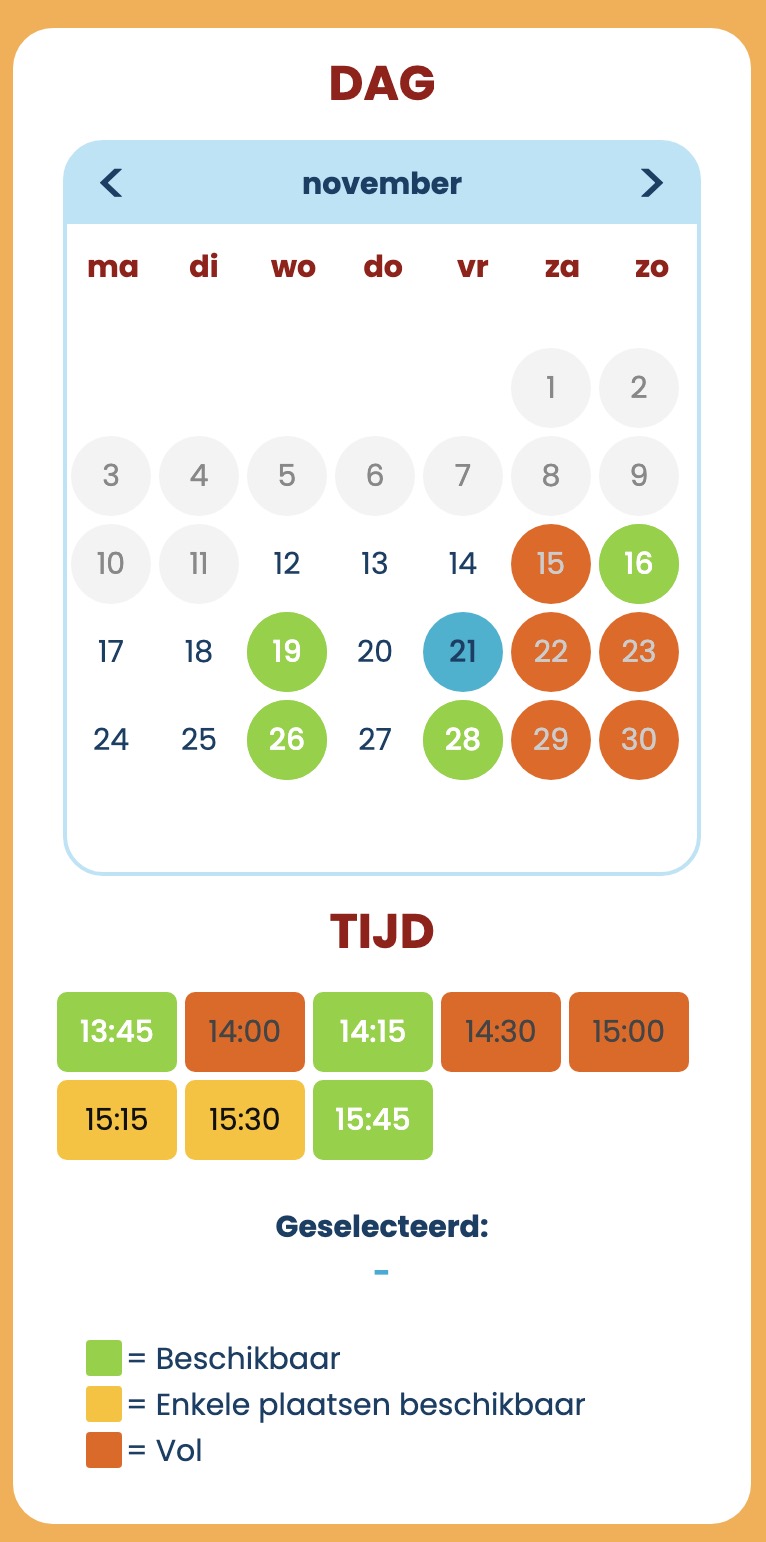The width and height of the screenshot is (766, 1542).
Task: Select November 26 on the calendar
Action: click(286, 740)
